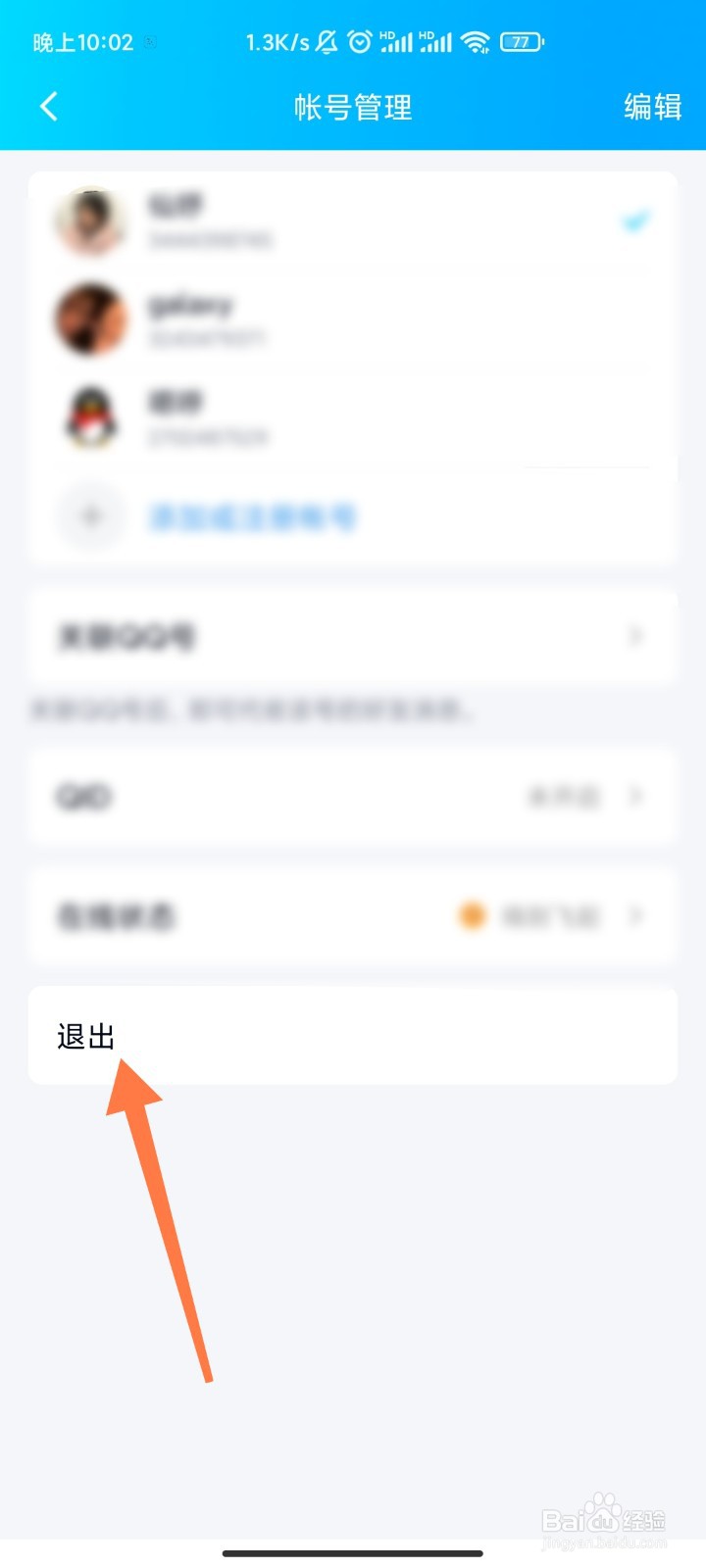Tap the second account's avatar
The image size is (706, 1568).
coord(90,320)
